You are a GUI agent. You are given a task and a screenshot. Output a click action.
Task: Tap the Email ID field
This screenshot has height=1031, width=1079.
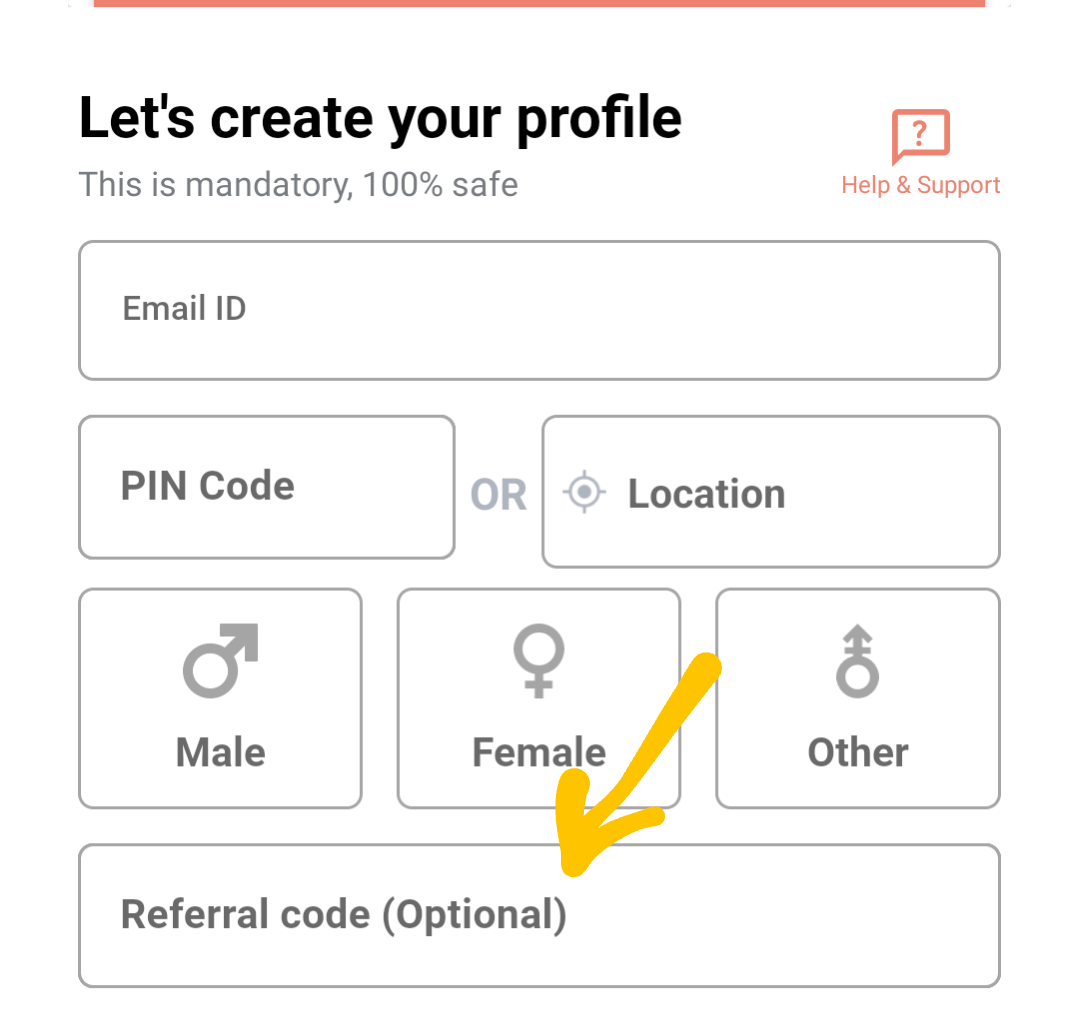(x=539, y=310)
